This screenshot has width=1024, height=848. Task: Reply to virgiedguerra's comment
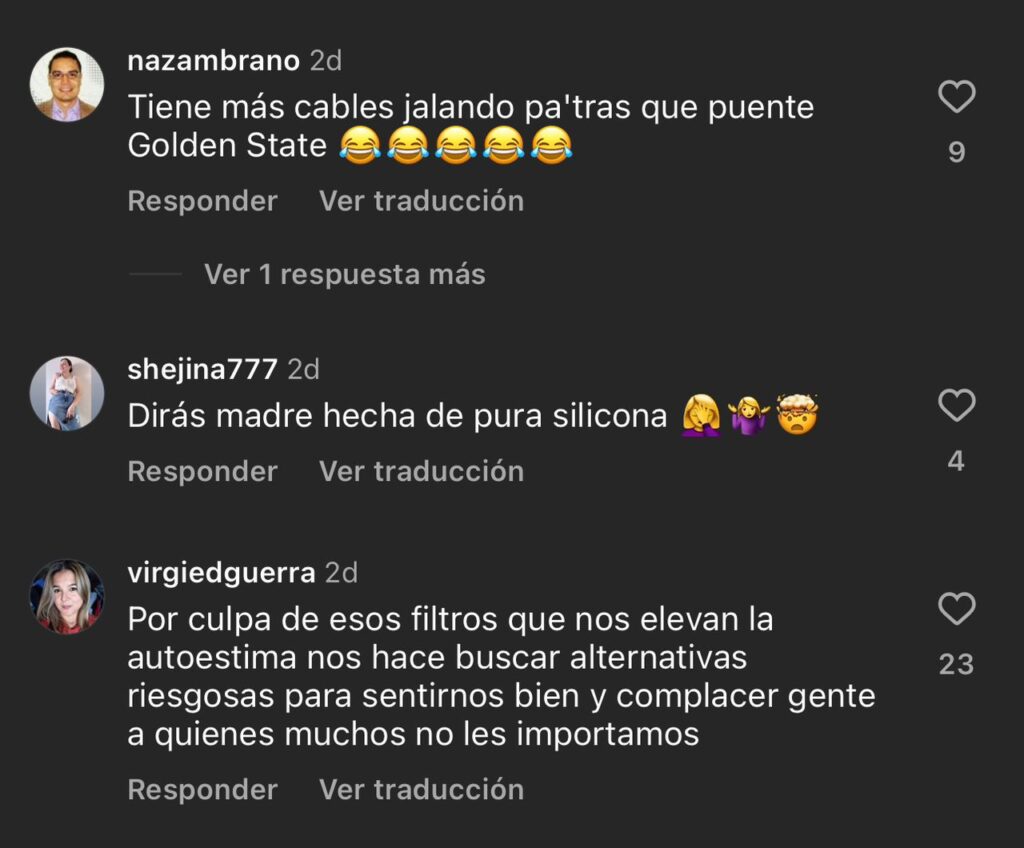pos(202,789)
